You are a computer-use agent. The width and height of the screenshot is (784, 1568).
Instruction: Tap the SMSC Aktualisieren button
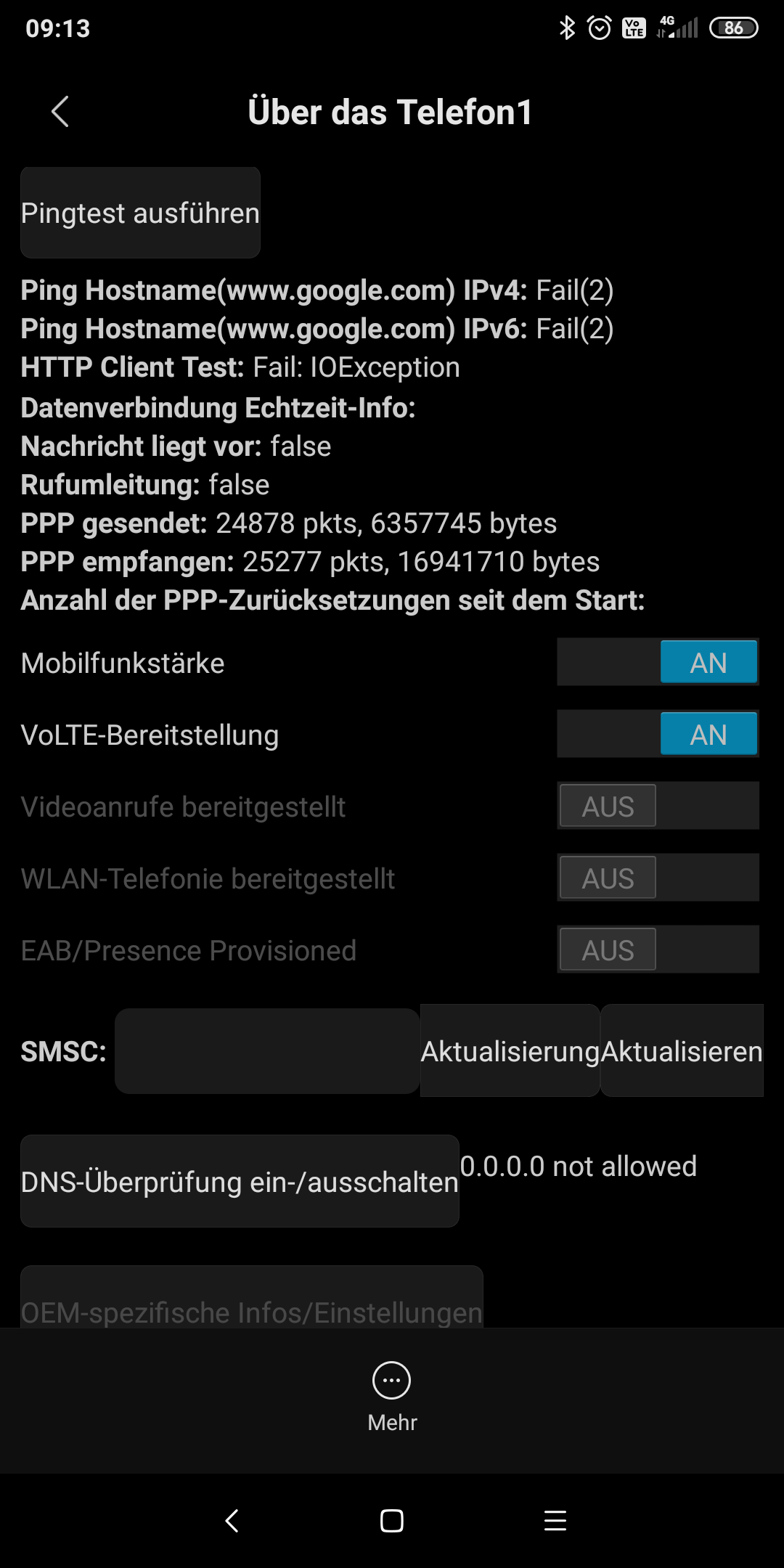point(682,1050)
